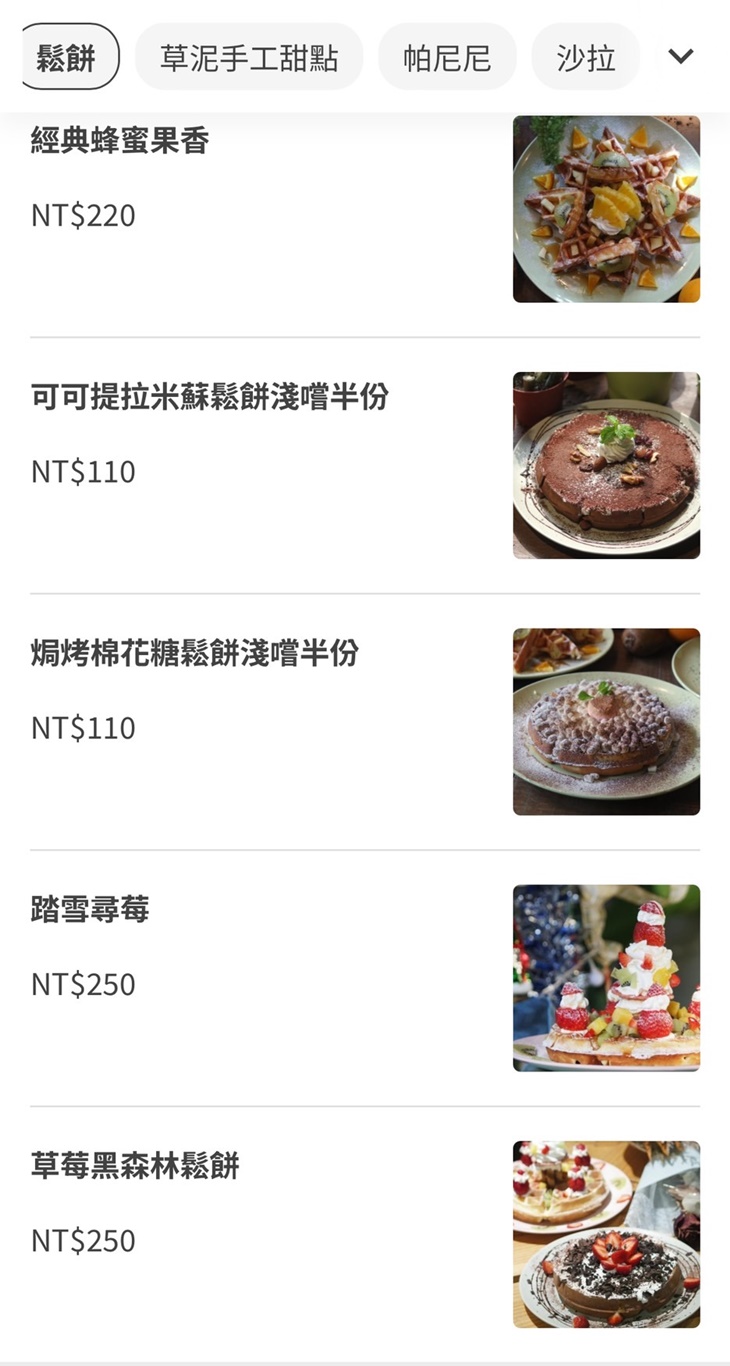Screen dimensions: 730x1366
Task: Select the 帕尼尼 category tab
Action: [x=446, y=57]
